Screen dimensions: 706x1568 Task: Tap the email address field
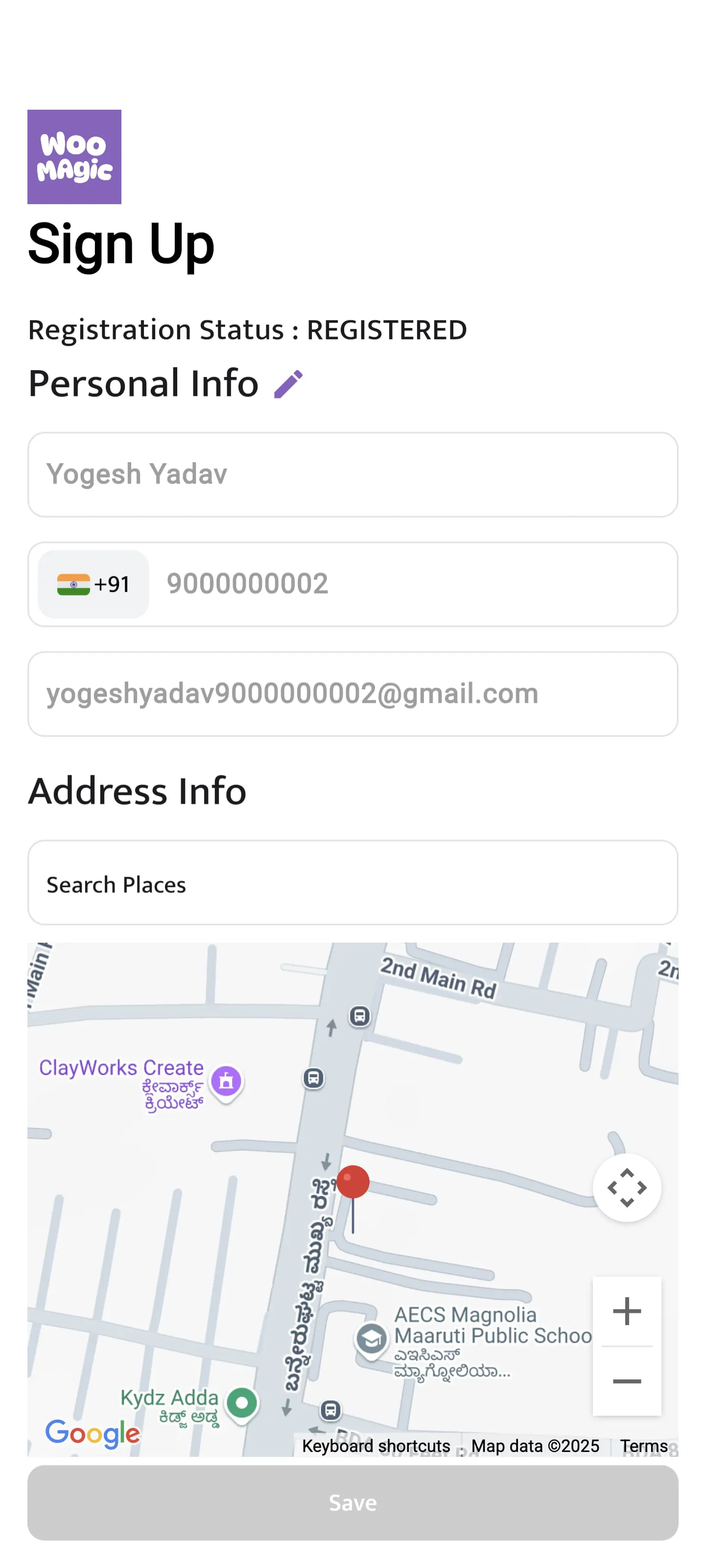(353, 694)
